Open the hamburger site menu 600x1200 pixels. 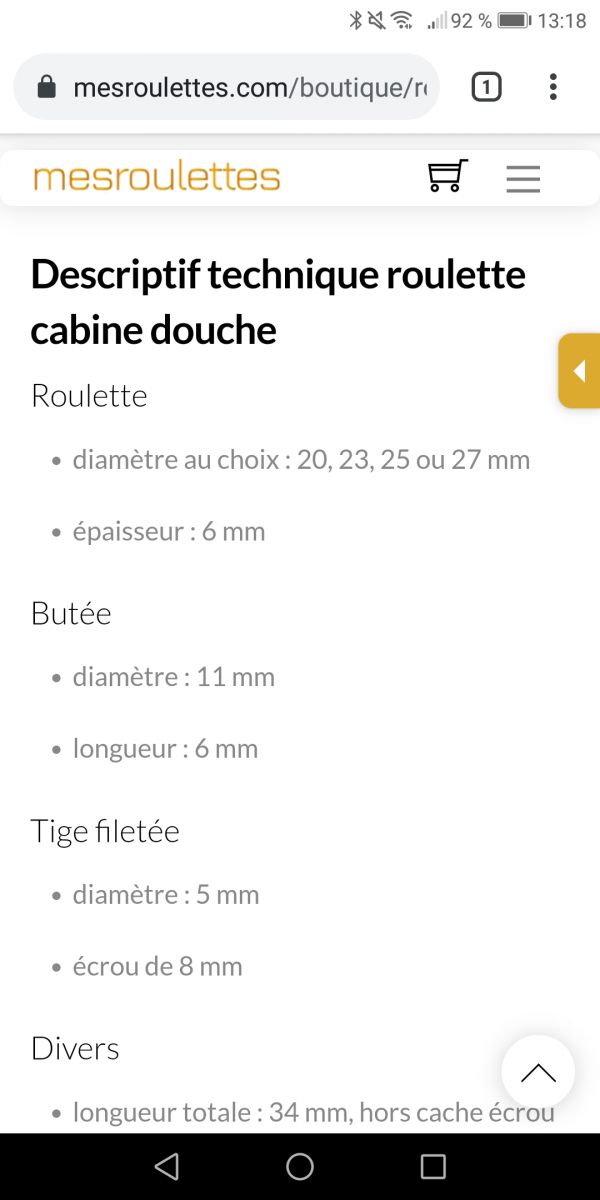[523, 178]
